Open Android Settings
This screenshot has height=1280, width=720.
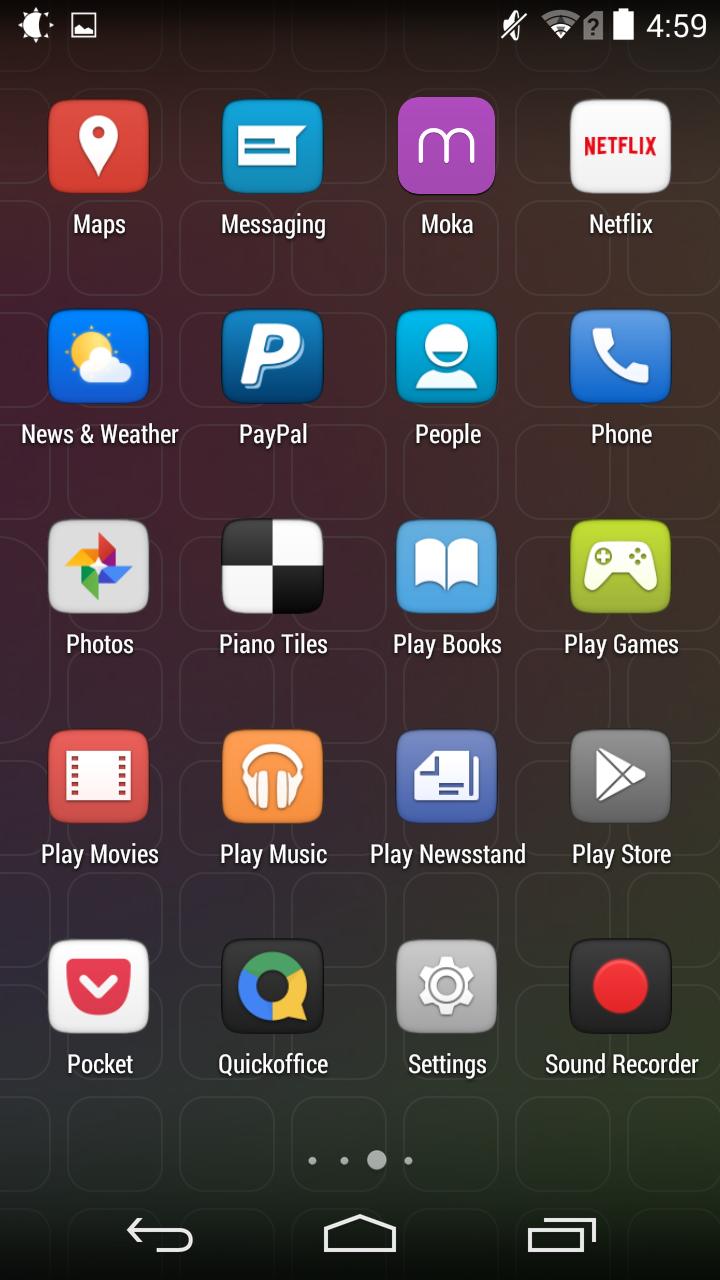coord(446,986)
